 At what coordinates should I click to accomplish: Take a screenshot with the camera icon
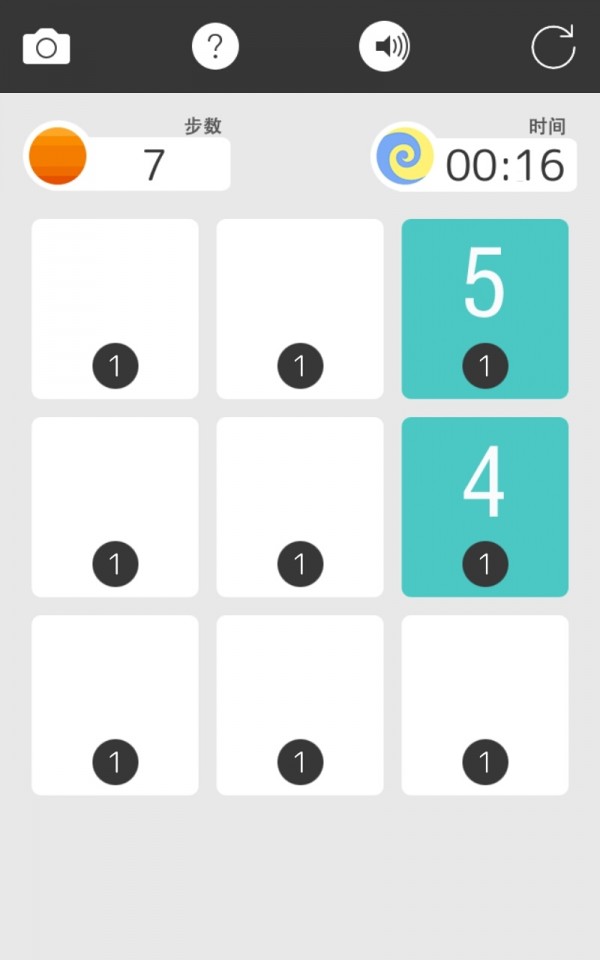click(x=46, y=47)
